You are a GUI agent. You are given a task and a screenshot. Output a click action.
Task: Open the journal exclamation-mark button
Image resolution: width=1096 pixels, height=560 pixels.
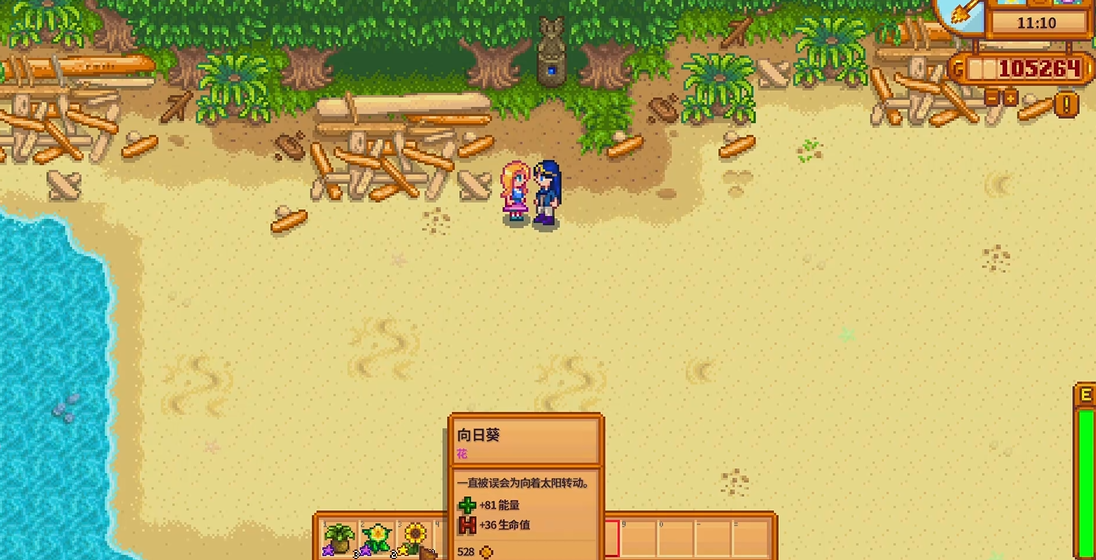click(x=1067, y=103)
